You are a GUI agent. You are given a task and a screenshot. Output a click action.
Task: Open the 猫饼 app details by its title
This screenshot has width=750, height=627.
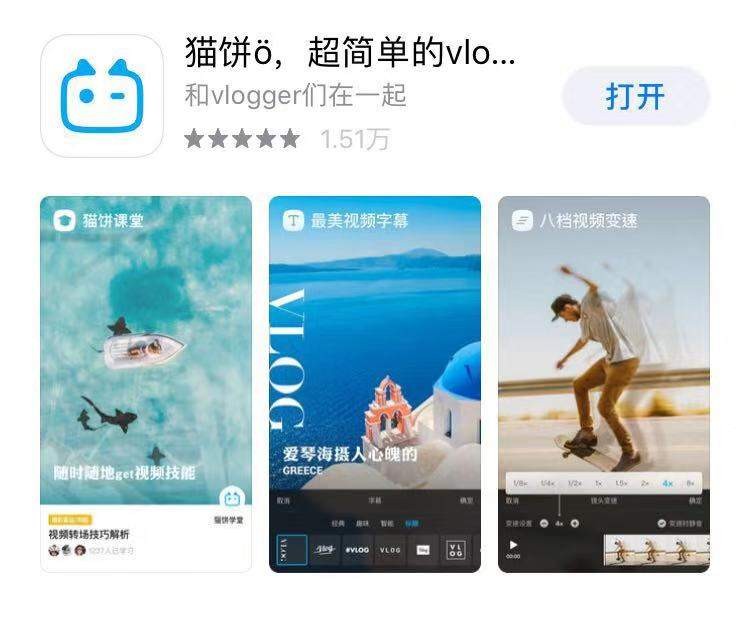tap(350, 52)
